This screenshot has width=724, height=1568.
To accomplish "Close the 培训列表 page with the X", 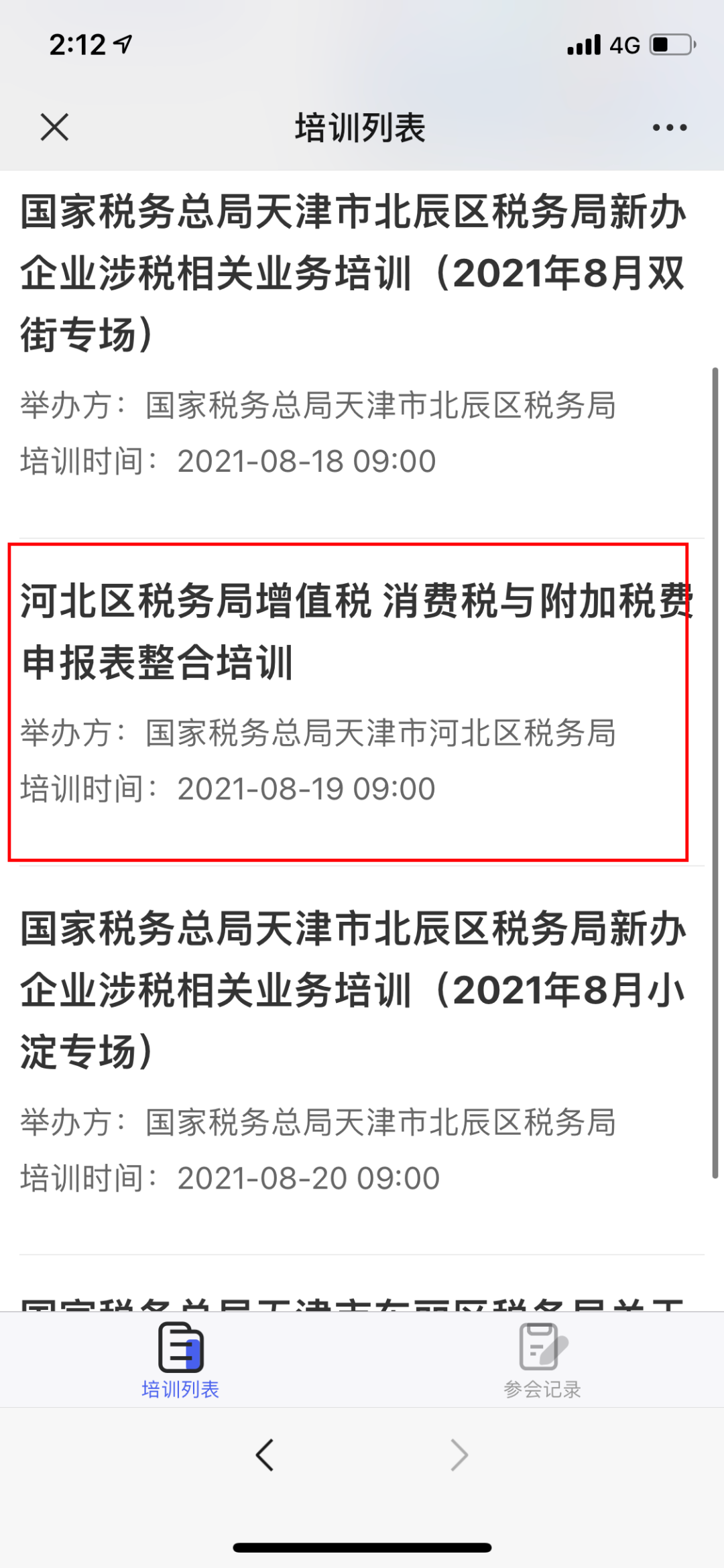I will tap(54, 127).
